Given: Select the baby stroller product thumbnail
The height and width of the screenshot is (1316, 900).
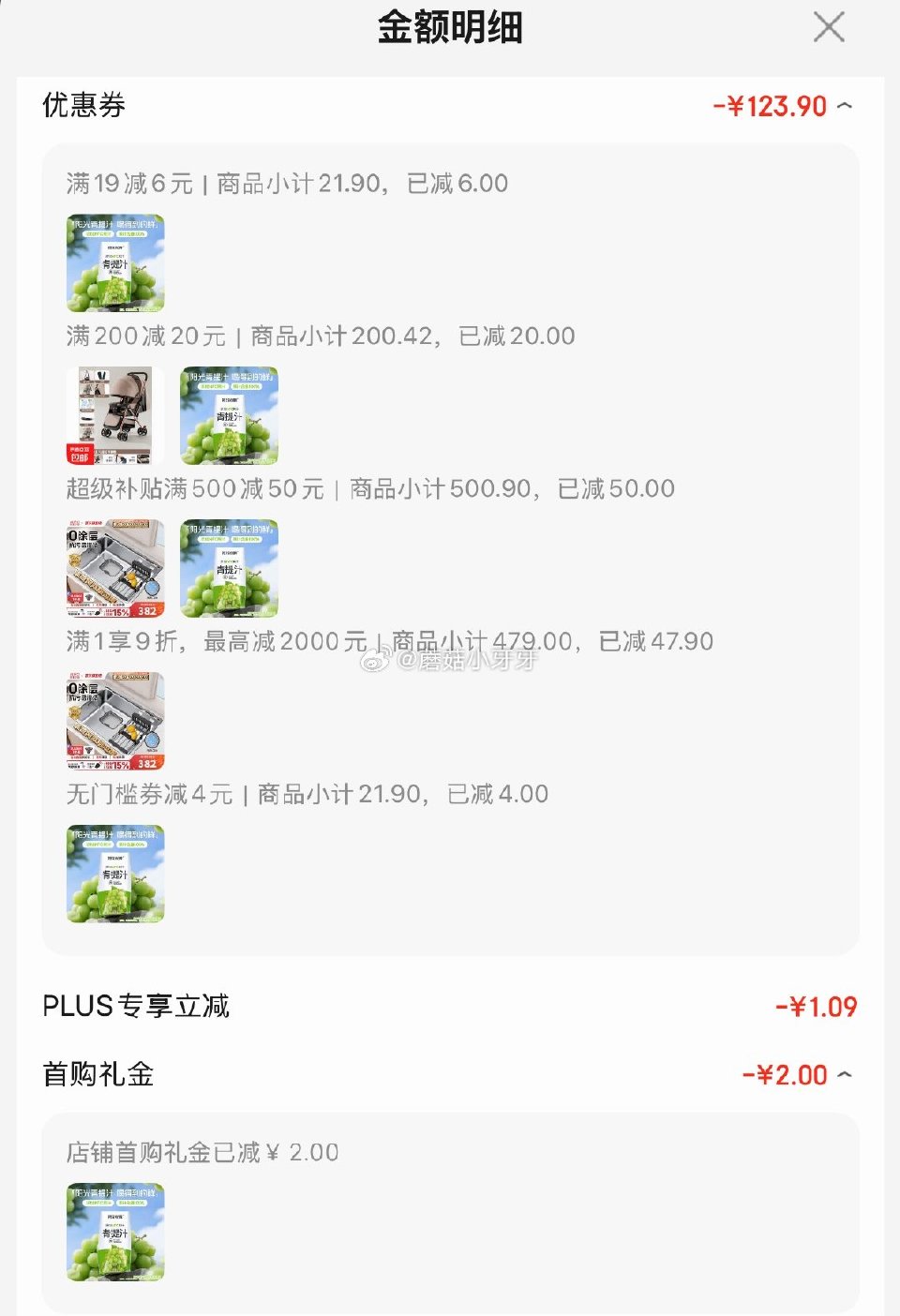Looking at the screenshot, I should (114, 416).
